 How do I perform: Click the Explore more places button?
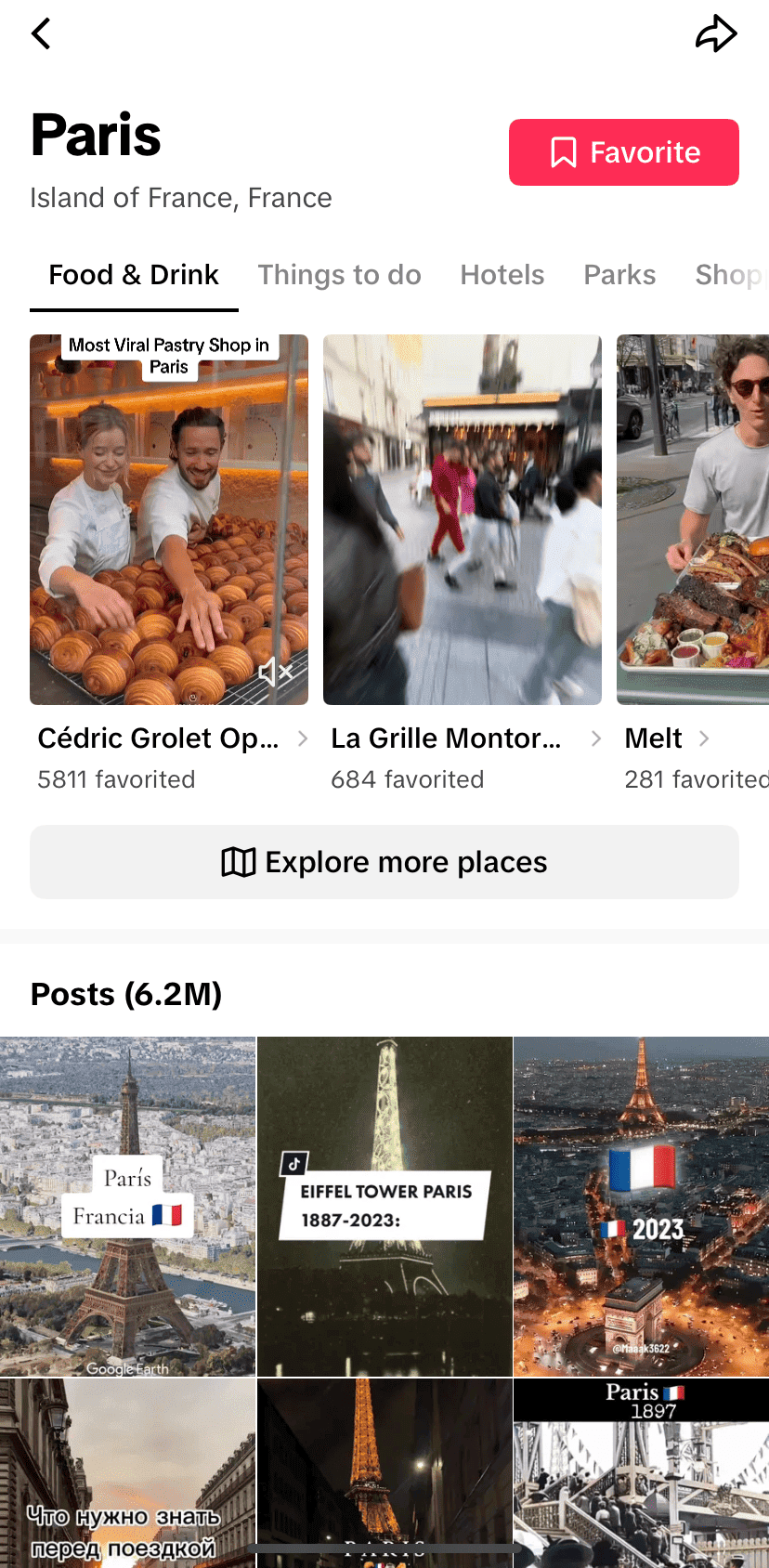pos(384,862)
